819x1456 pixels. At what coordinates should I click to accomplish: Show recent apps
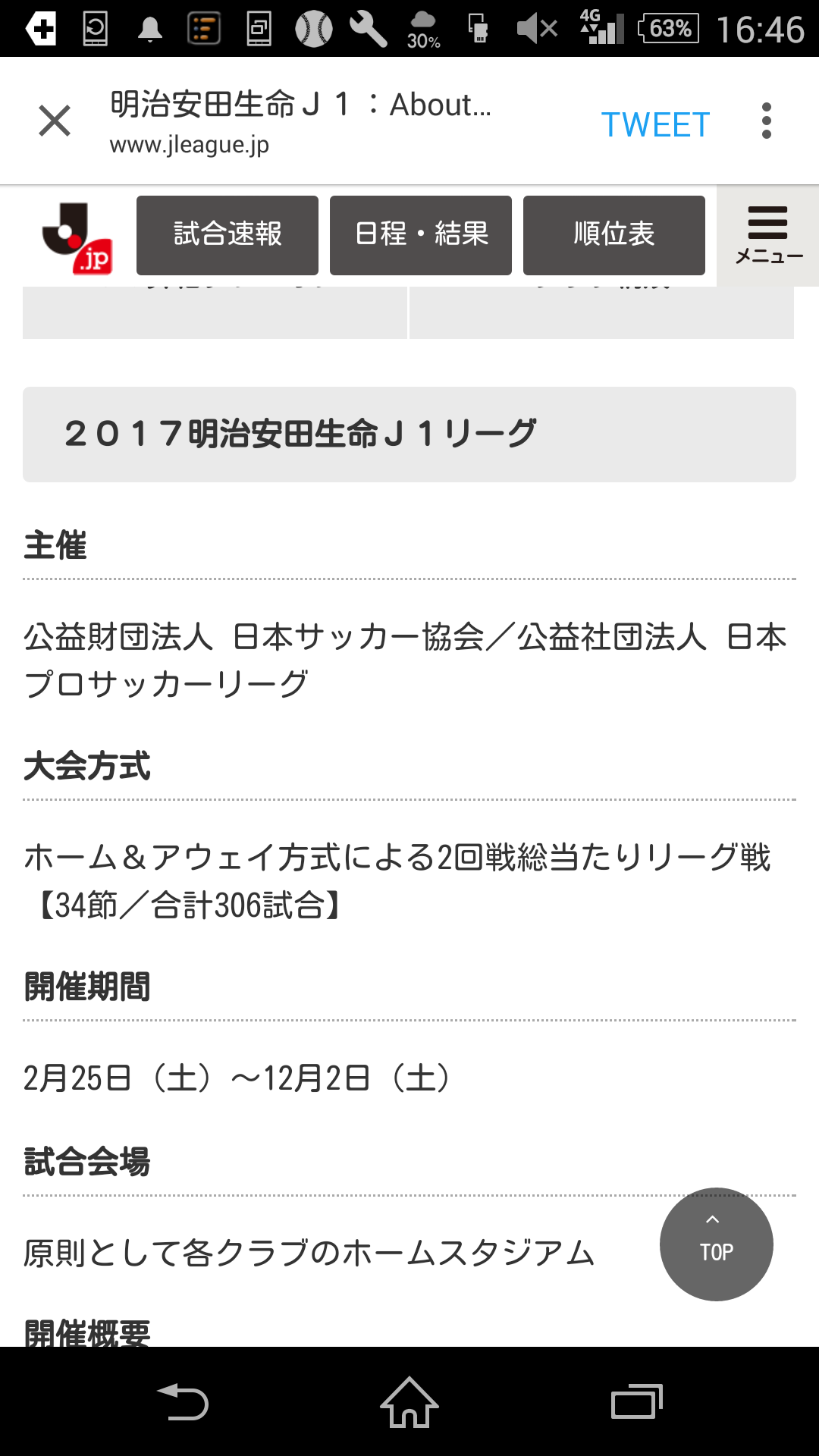[637, 1401]
